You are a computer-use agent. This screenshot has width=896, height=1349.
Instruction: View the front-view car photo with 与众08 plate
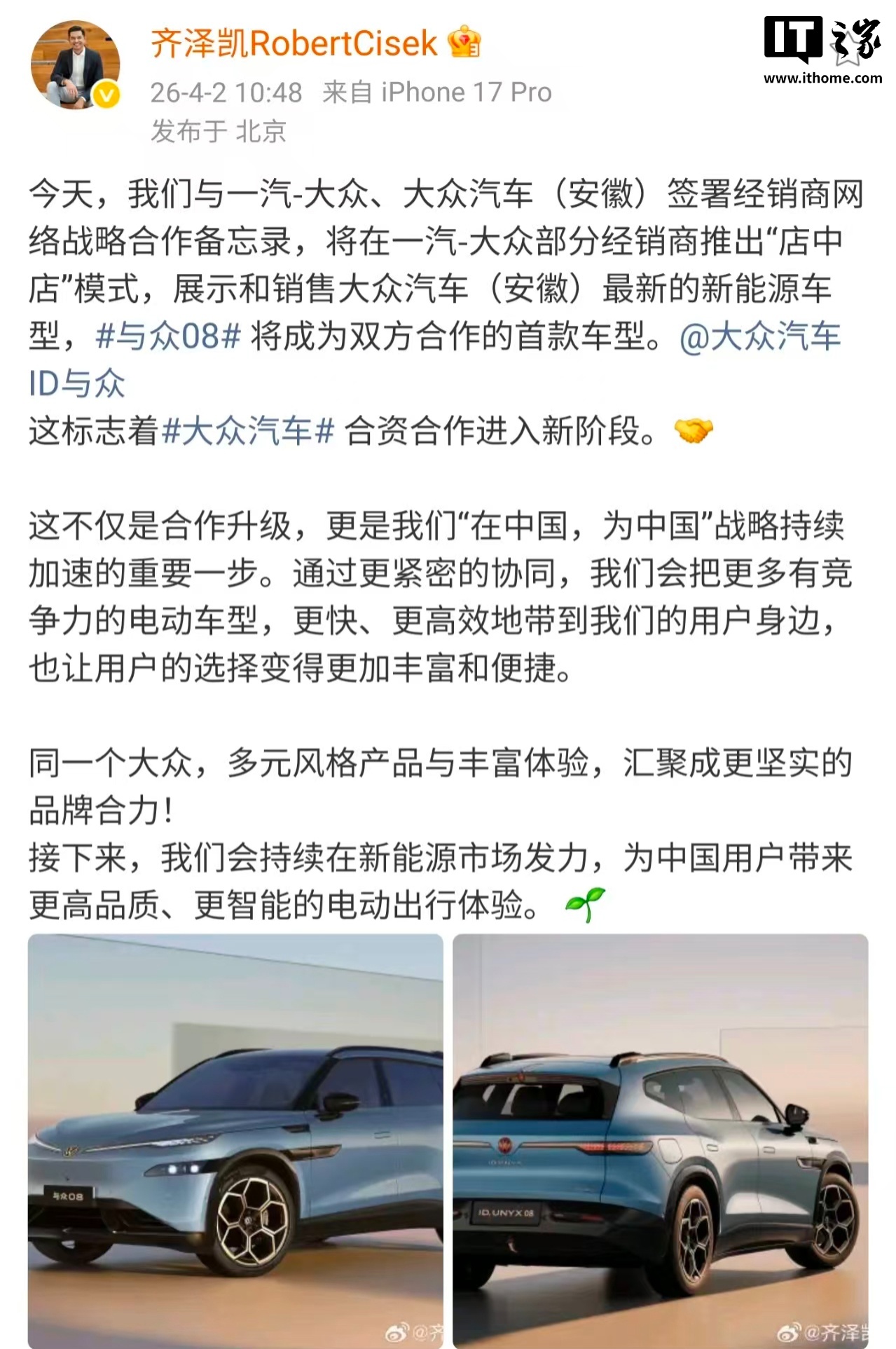tap(235, 1140)
